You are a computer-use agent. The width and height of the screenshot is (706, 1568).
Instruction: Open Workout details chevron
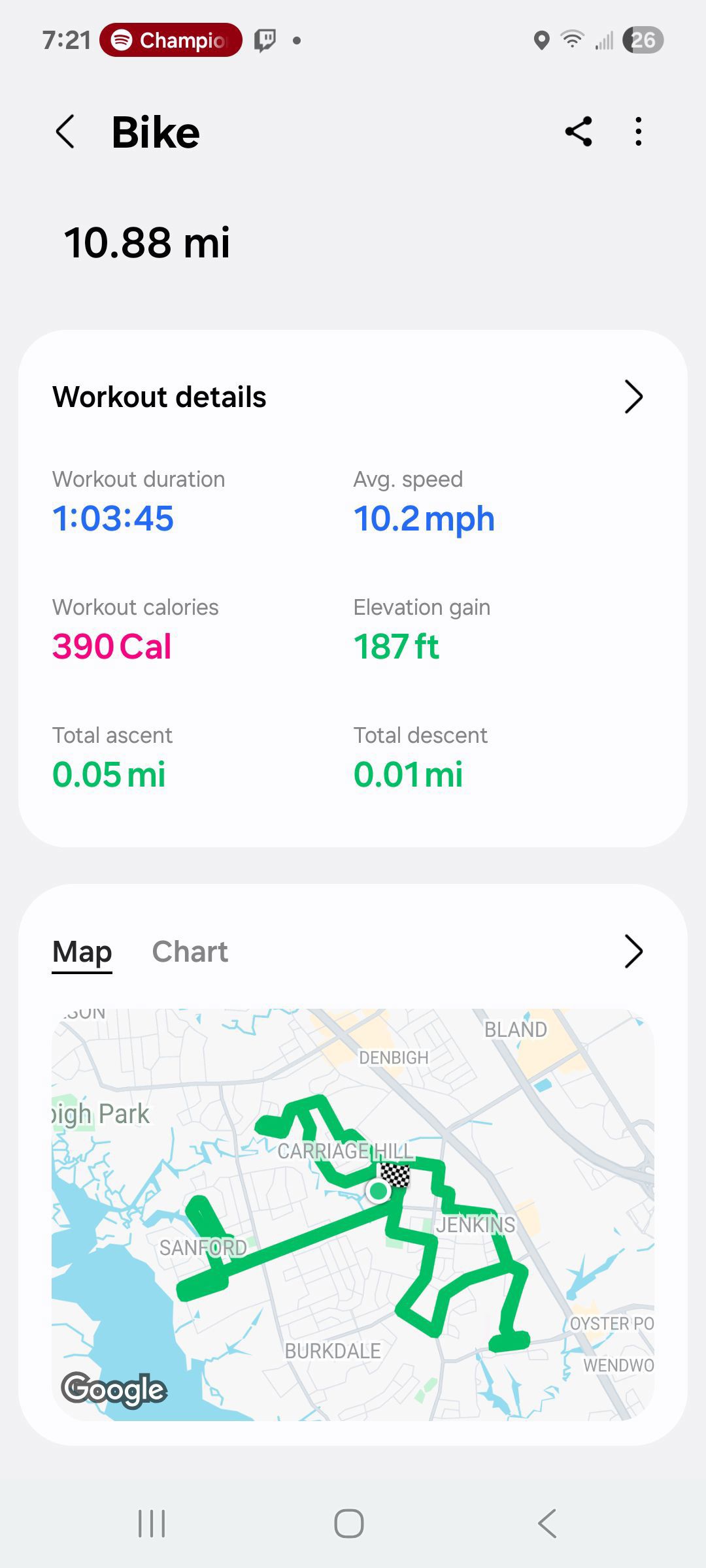[x=633, y=397]
